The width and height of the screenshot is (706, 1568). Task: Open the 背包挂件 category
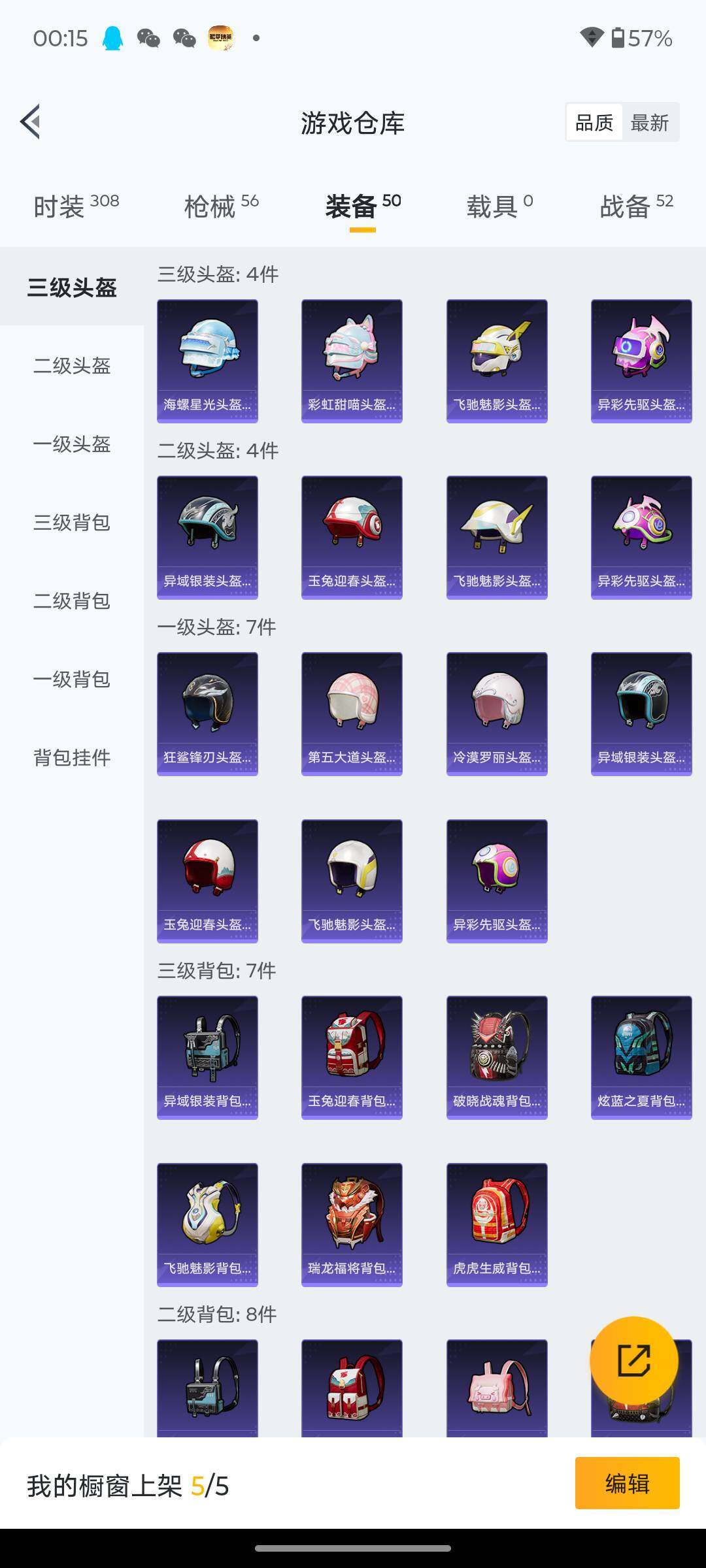pyautogui.click(x=72, y=758)
